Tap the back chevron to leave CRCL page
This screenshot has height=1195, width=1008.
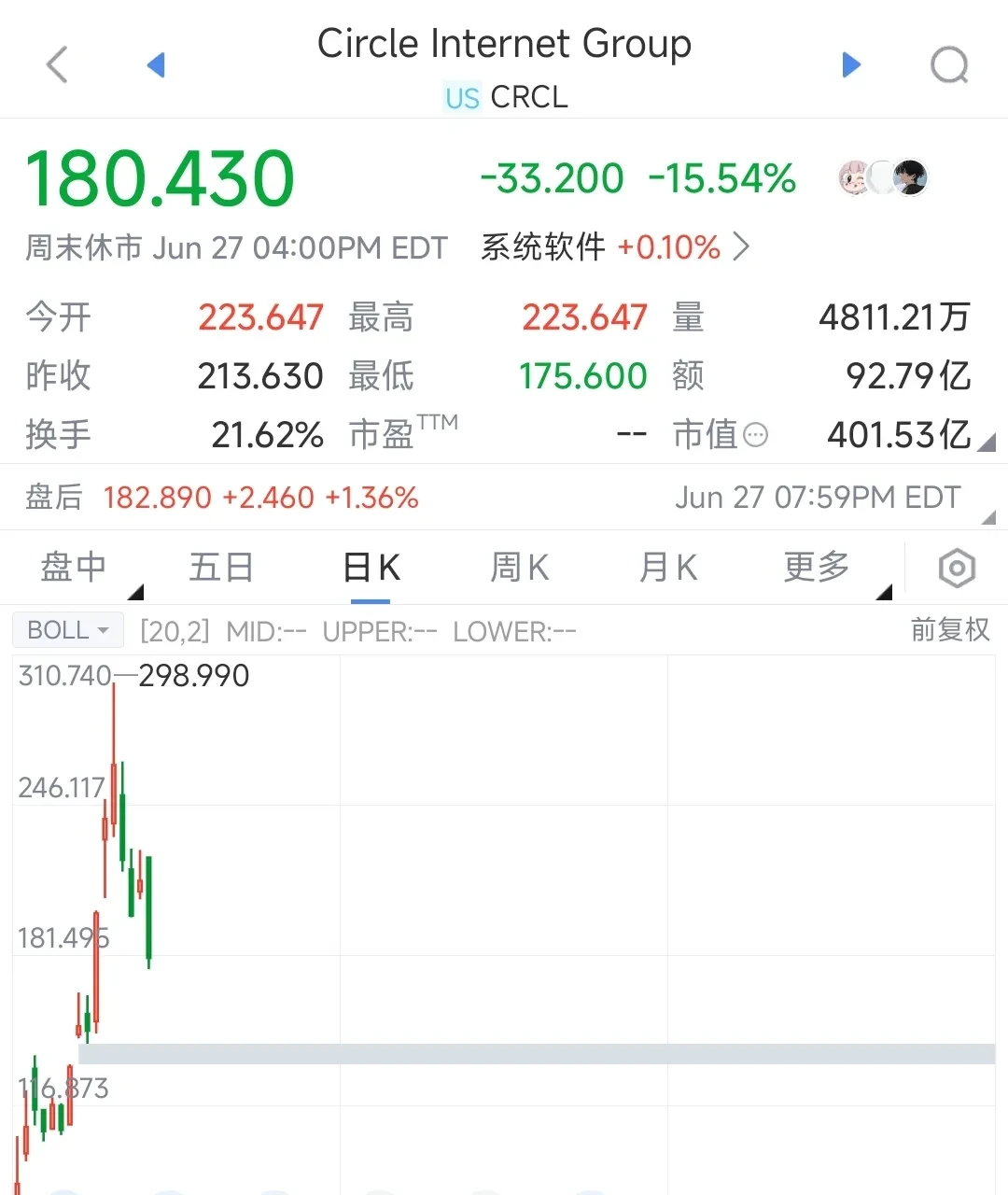coord(56,64)
